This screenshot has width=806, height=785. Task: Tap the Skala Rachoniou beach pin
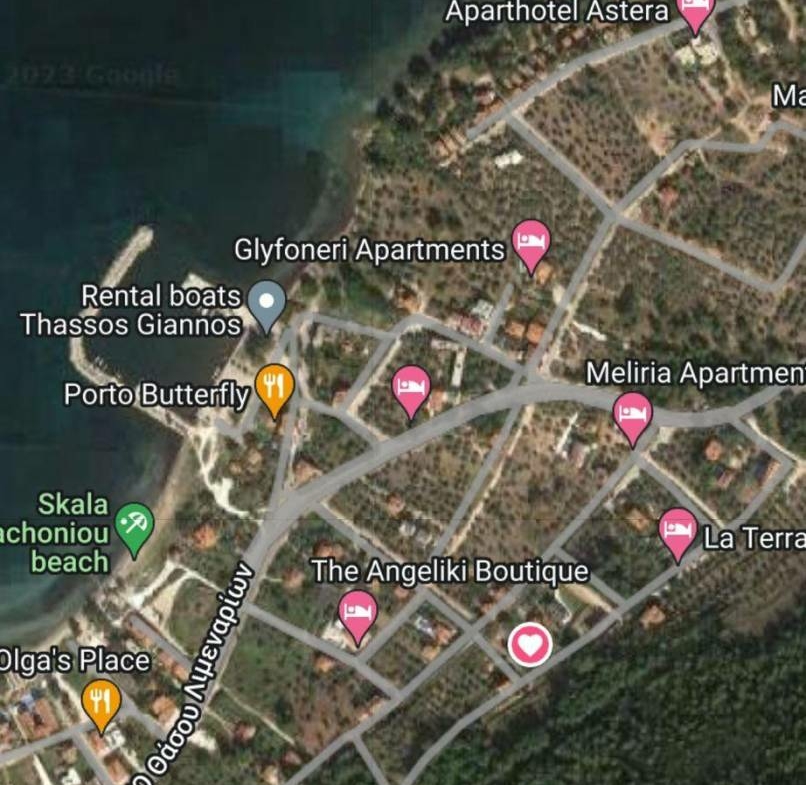coord(134,526)
